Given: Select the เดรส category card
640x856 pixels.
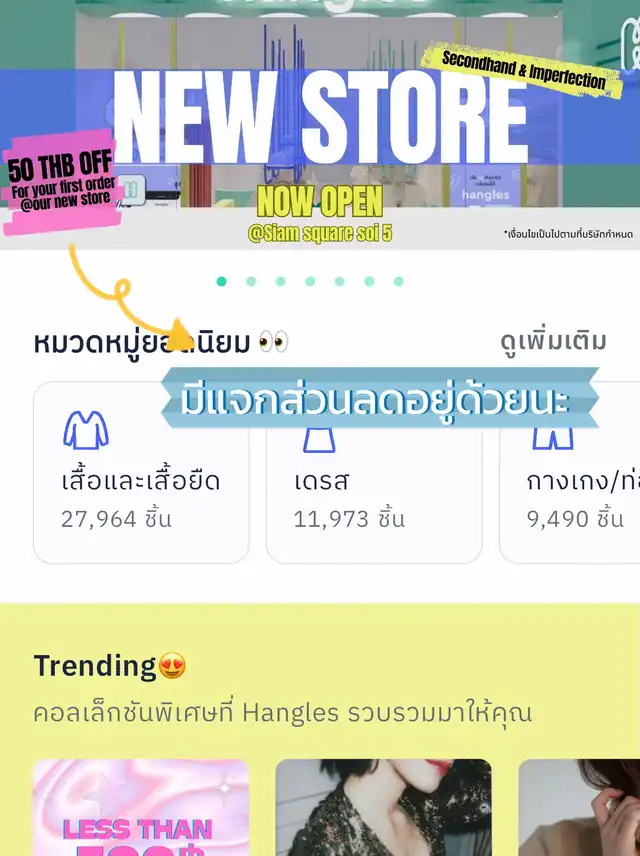Looking at the screenshot, I should (373, 472).
